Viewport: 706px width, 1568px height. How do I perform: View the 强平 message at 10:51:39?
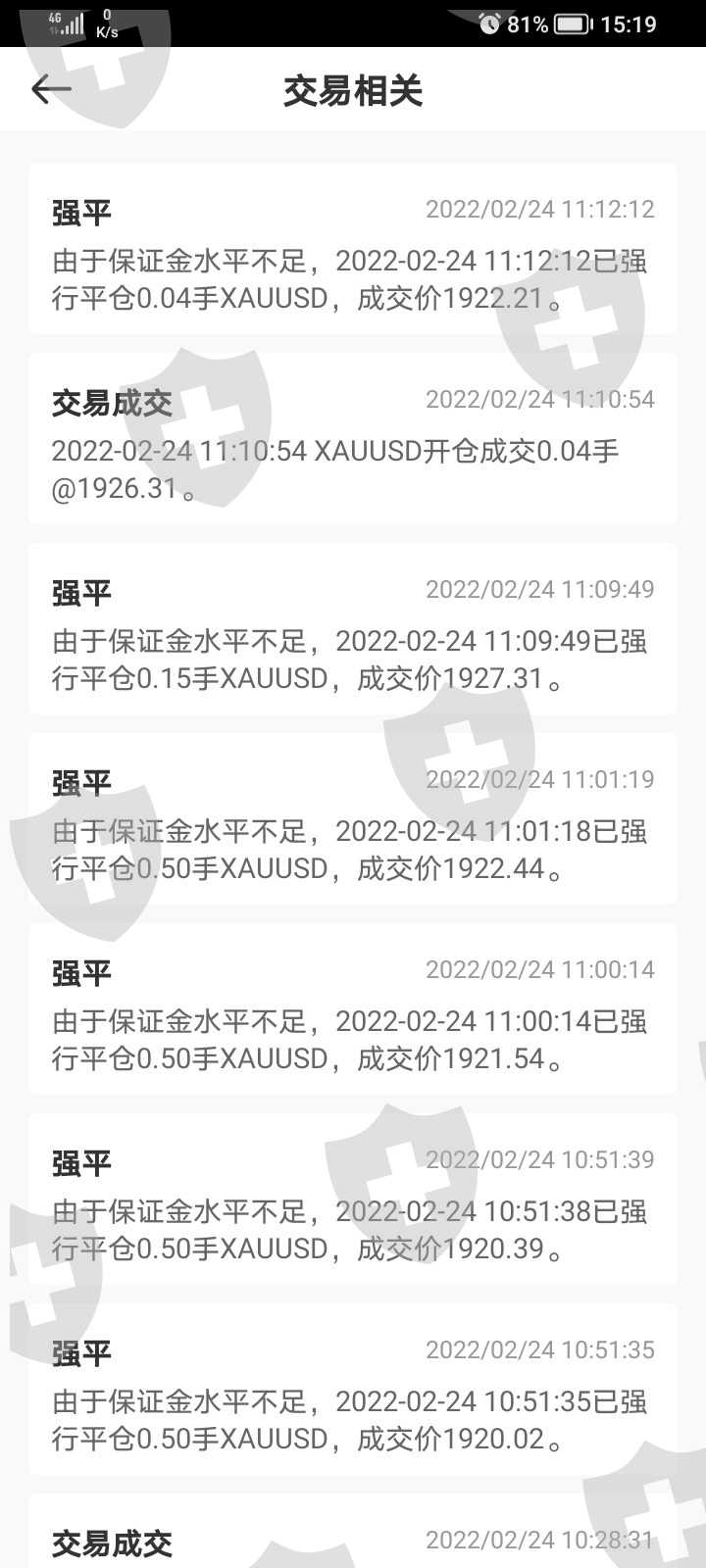pos(353,1200)
